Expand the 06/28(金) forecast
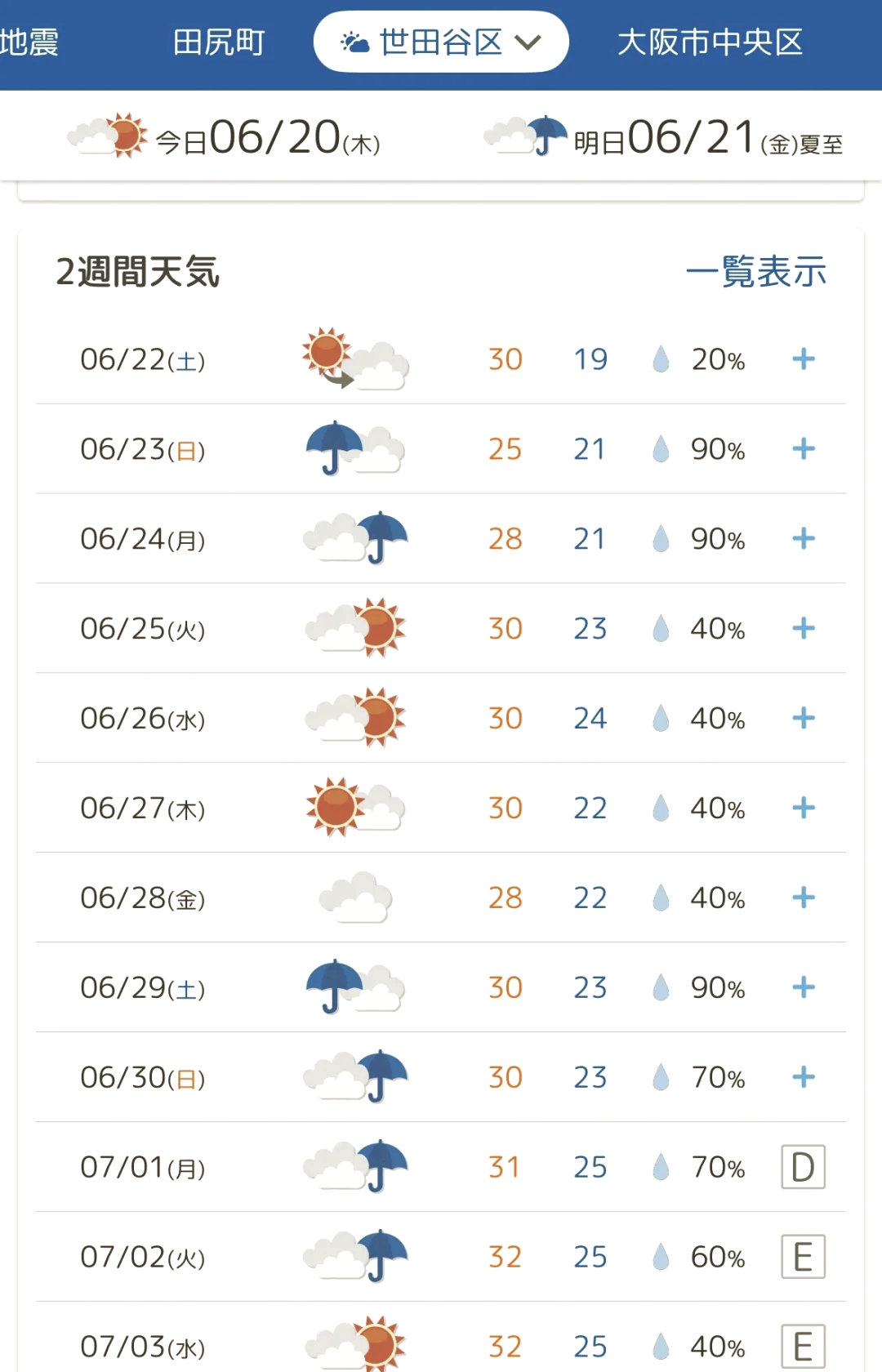The height and width of the screenshot is (1372, 882). click(804, 898)
